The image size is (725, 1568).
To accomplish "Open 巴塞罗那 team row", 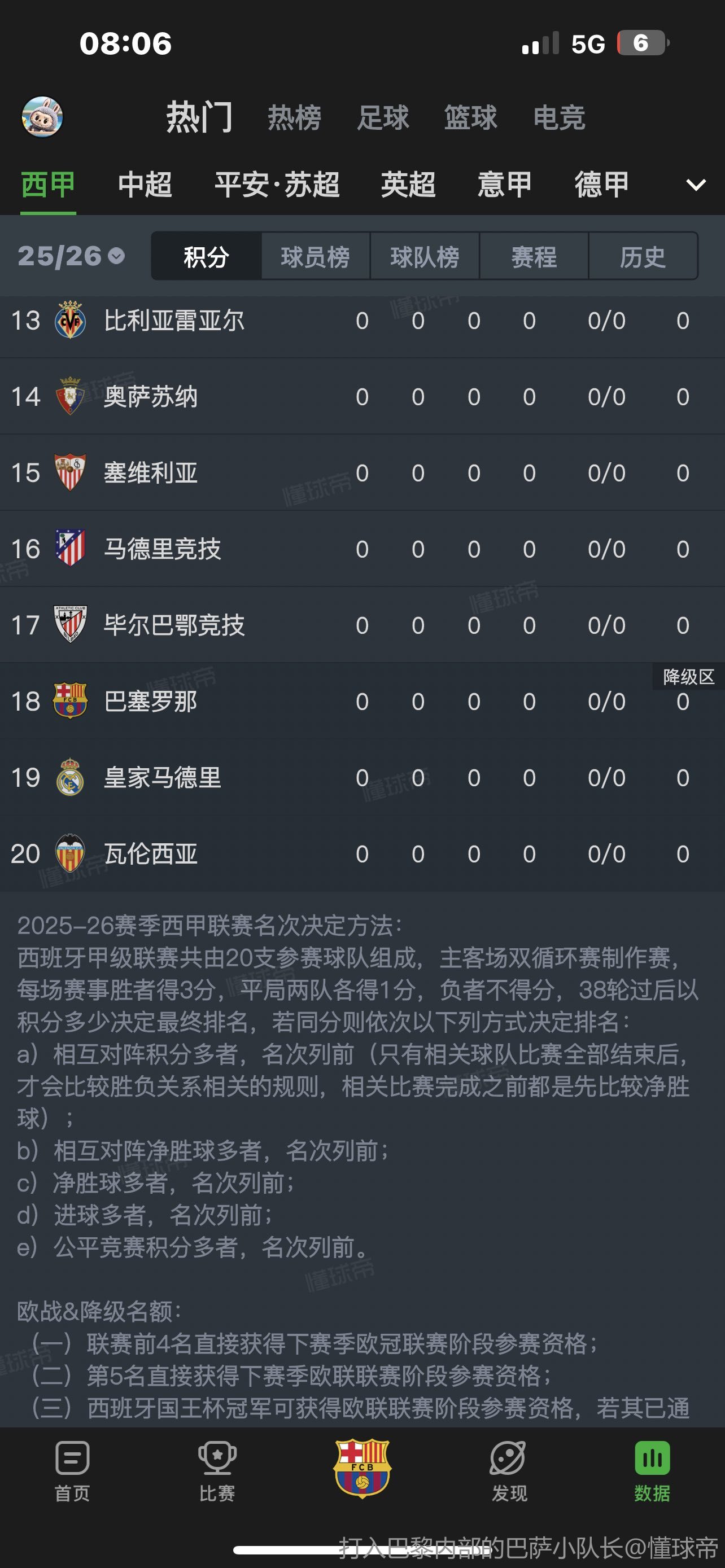I will [362, 701].
